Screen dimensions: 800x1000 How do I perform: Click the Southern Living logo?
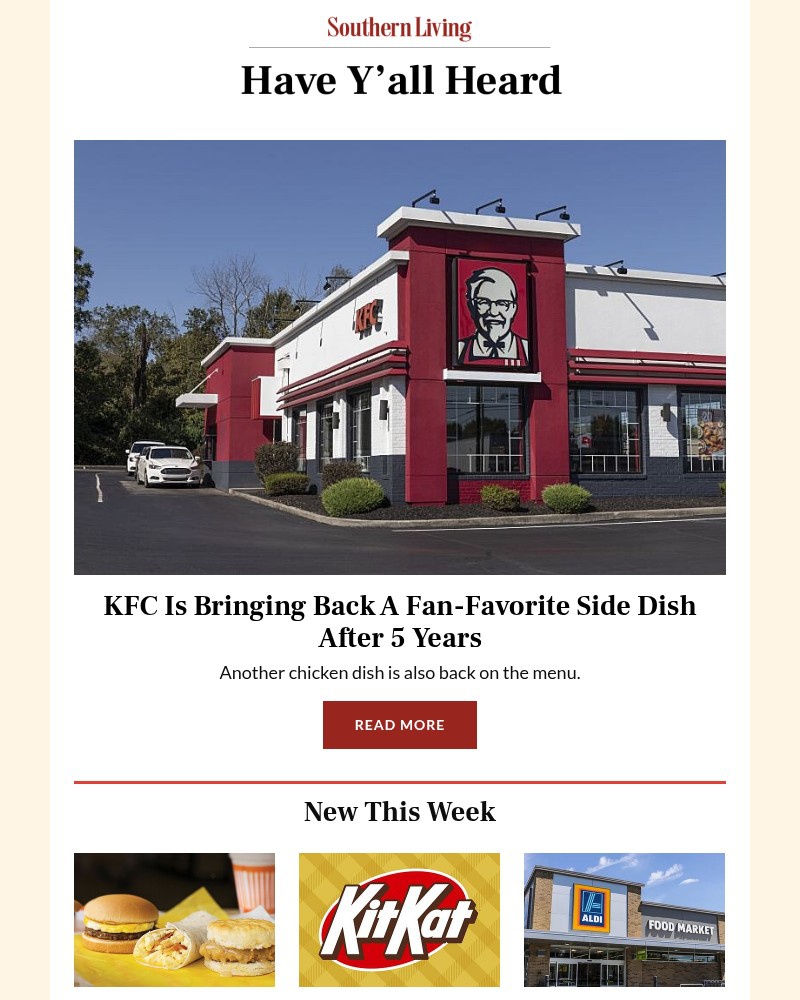coord(399,27)
